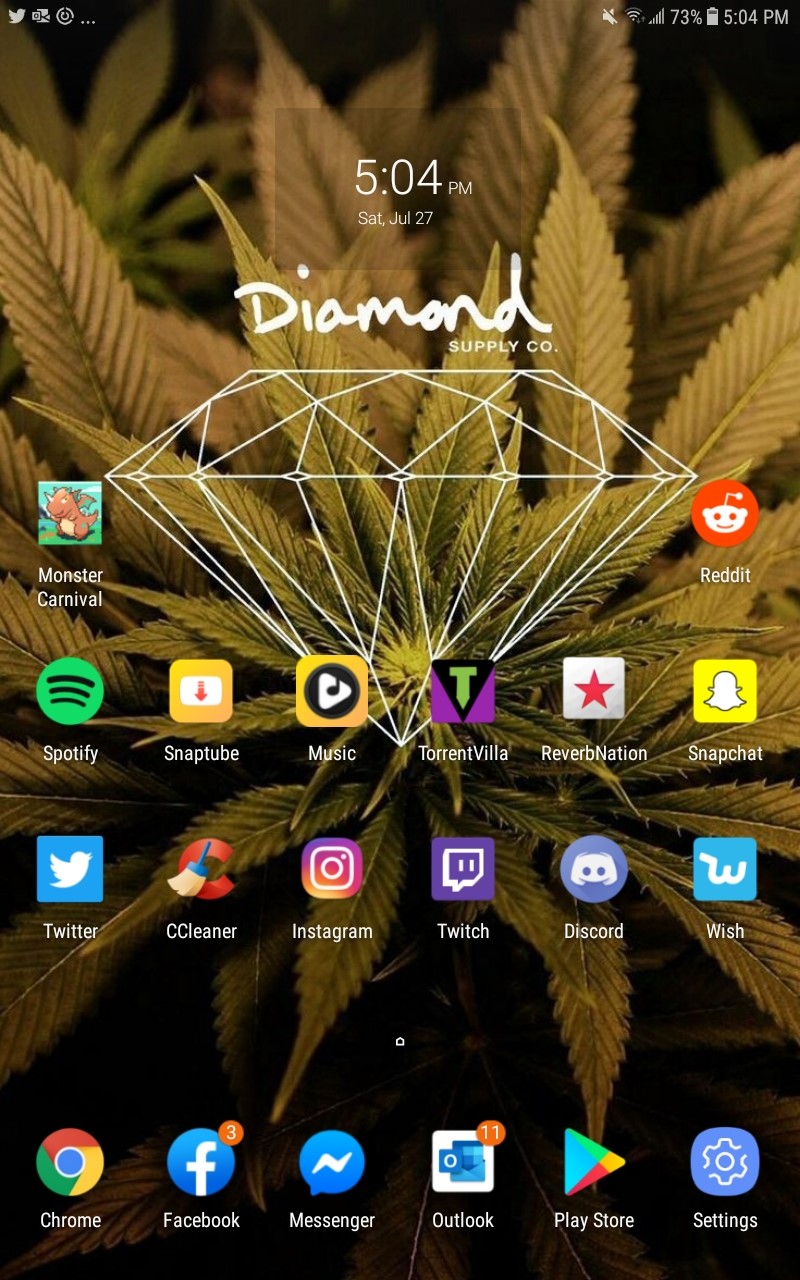This screenshot has height=1280, width=800.
Task: Open device Settings
Action: 725,1162
